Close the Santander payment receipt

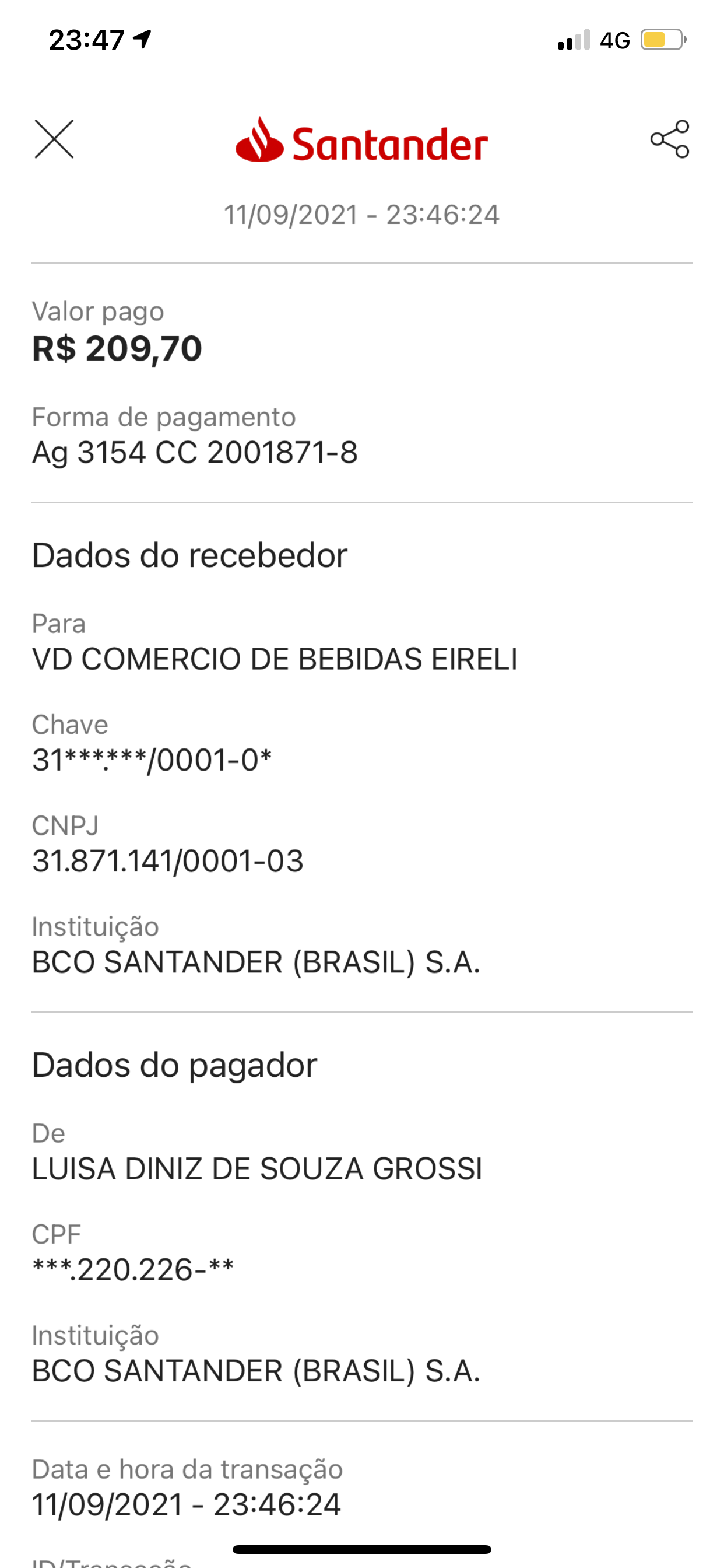(x=54, y=139)
